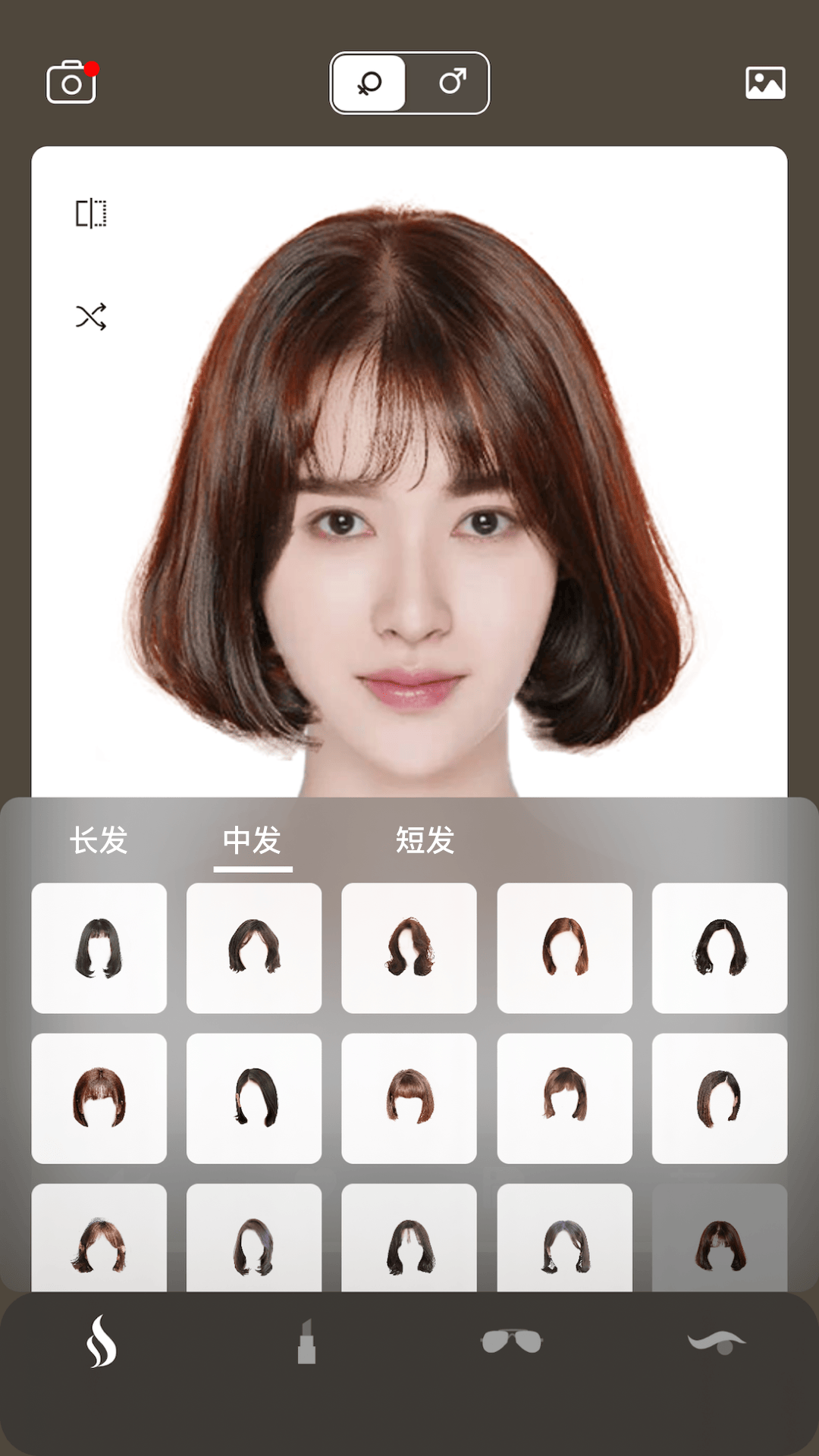Select the 中发 tab
This screenshot has width=819, height=1456.
(253, 840)
